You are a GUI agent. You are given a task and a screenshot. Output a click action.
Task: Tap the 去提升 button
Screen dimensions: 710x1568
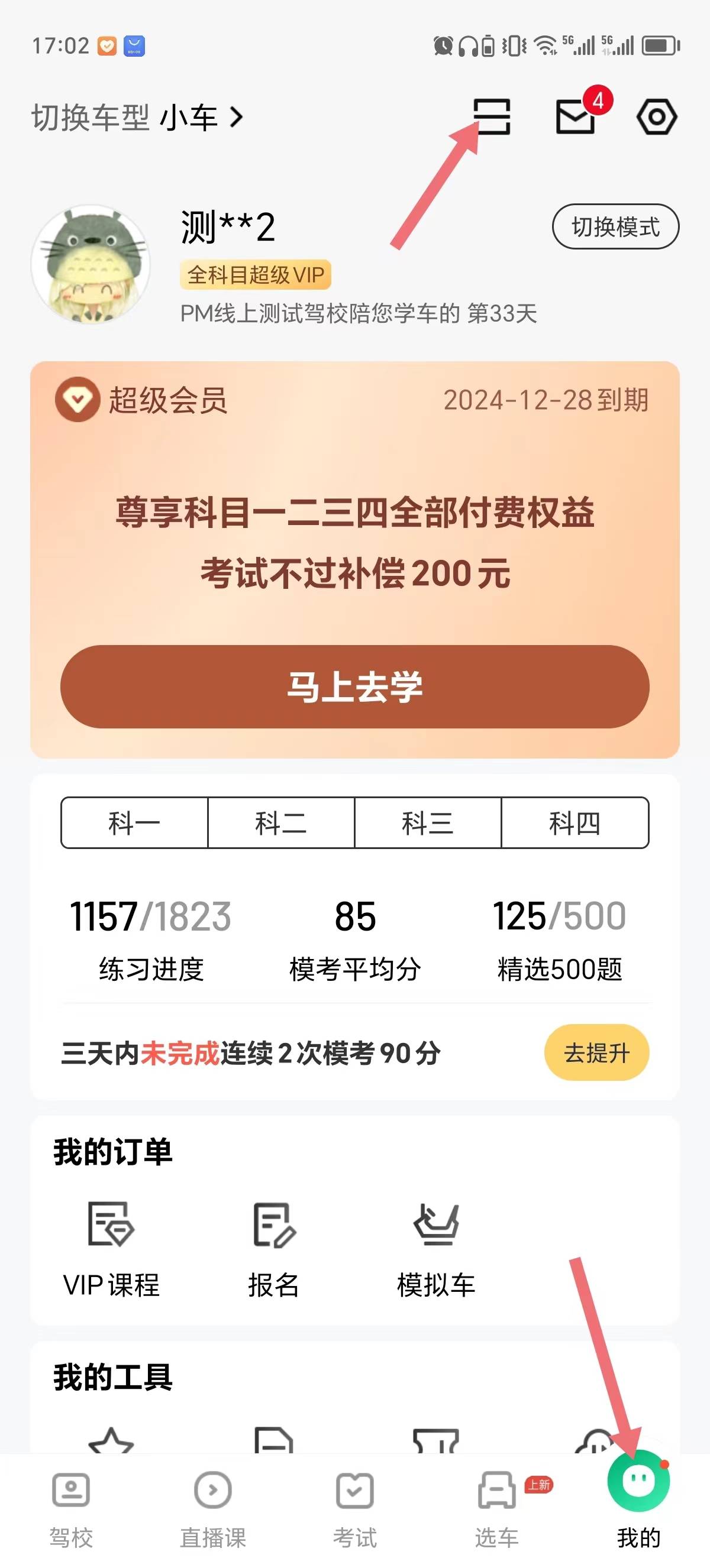click(x=596, y=1052)
